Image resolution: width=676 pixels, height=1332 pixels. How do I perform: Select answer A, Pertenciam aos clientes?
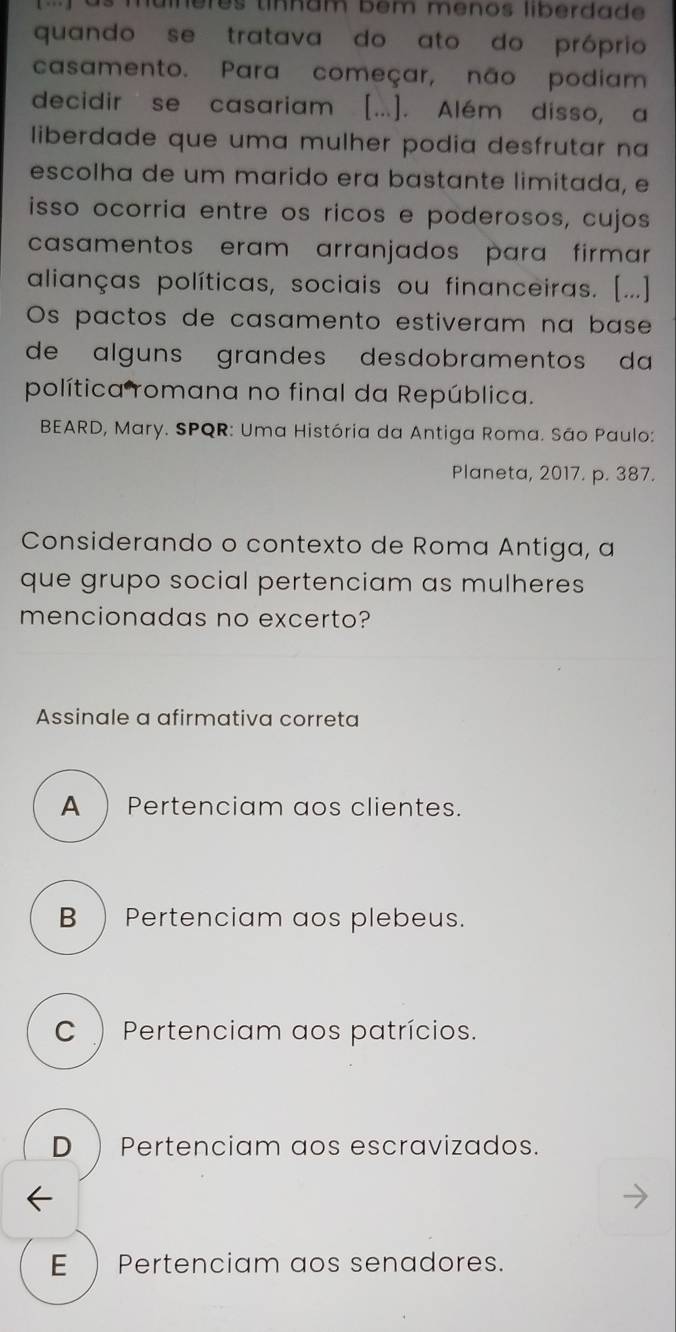[x=70, y=806]
